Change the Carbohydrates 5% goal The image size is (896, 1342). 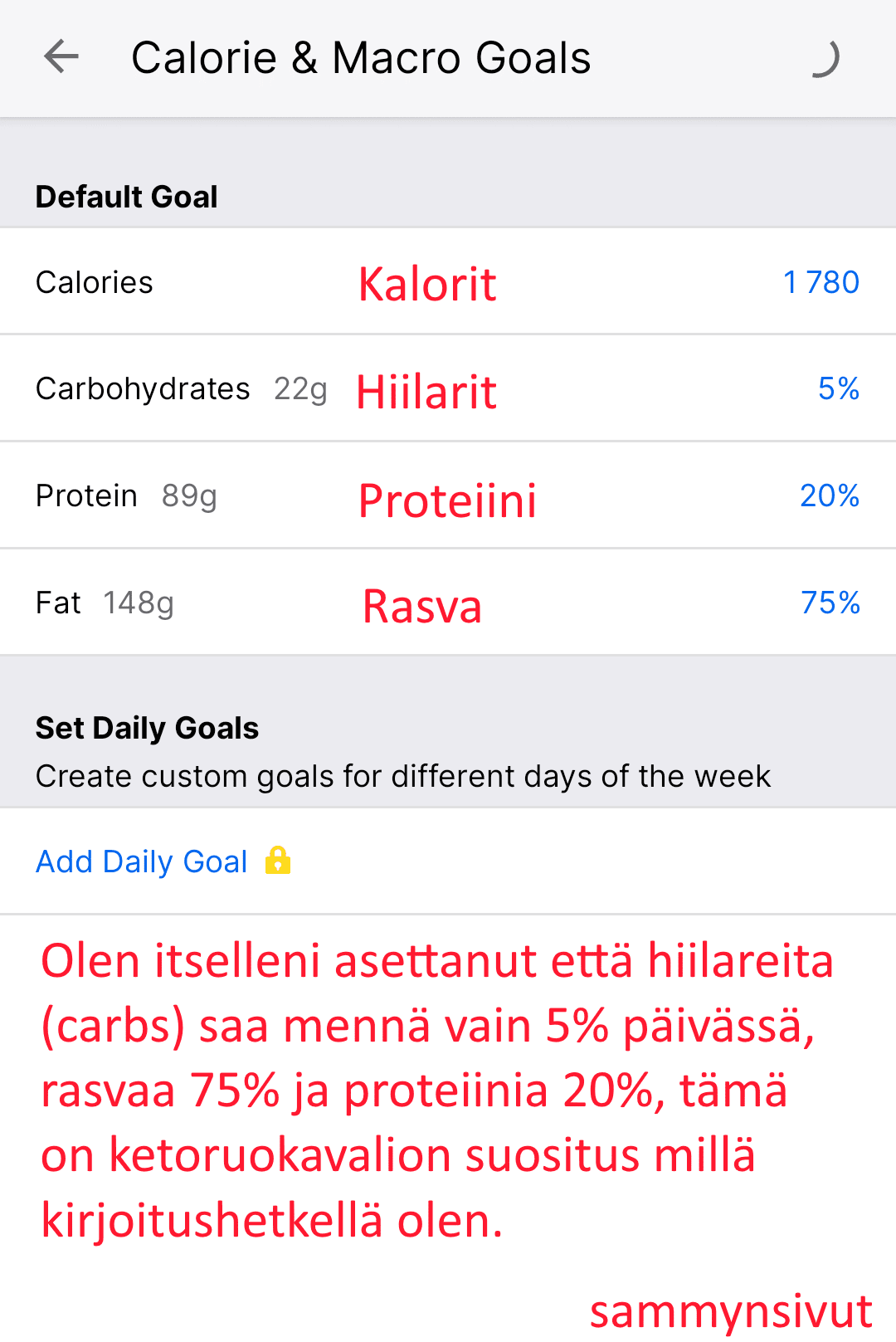(838, 388)
